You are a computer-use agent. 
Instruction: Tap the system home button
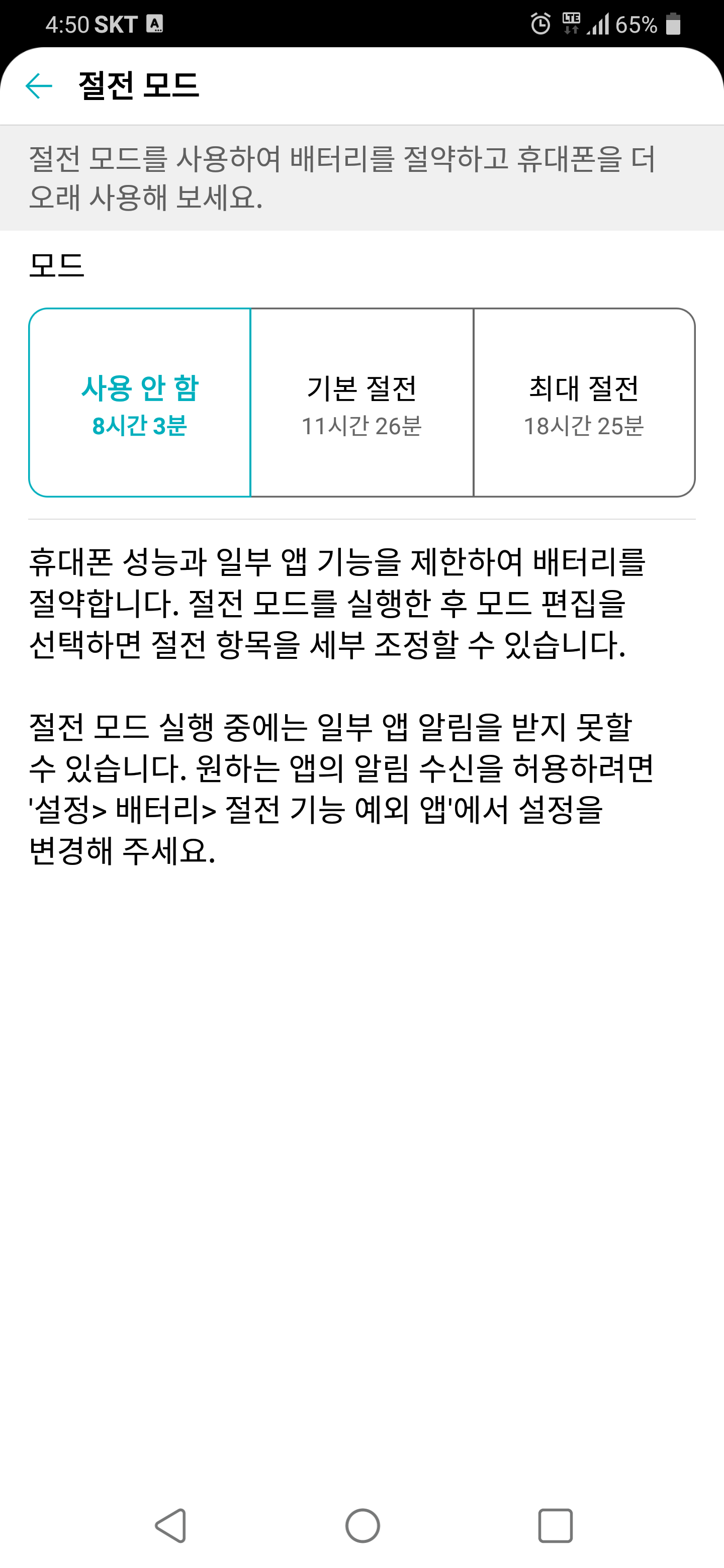click(x=363, y=1525)
